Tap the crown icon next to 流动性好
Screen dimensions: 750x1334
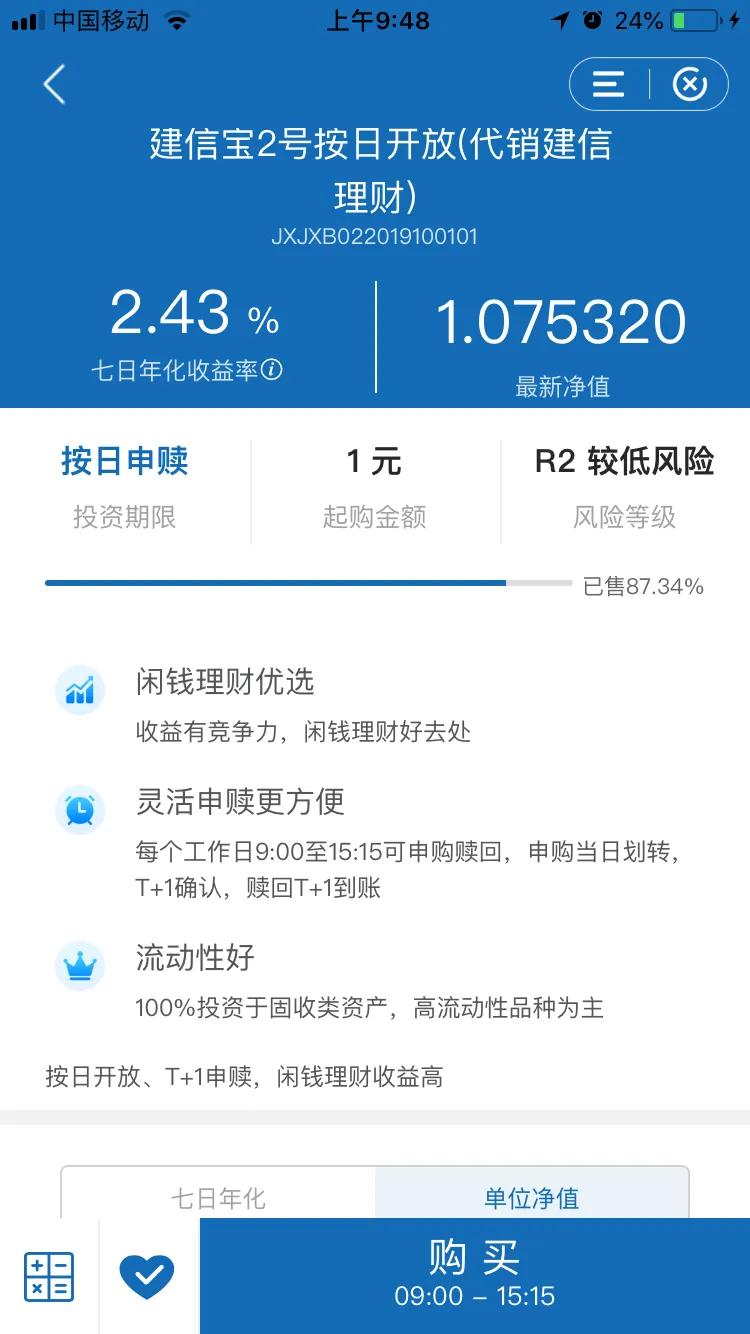click(x=78, y=966)
